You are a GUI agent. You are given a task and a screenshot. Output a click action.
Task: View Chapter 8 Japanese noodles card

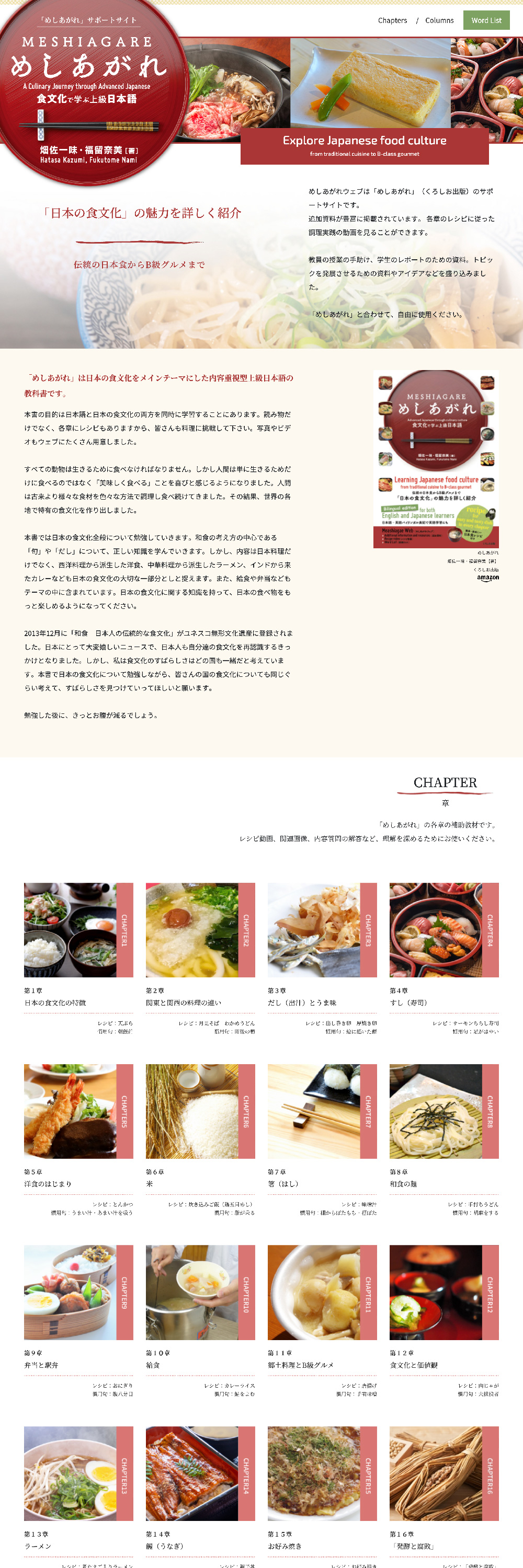tap(444, 1111)
